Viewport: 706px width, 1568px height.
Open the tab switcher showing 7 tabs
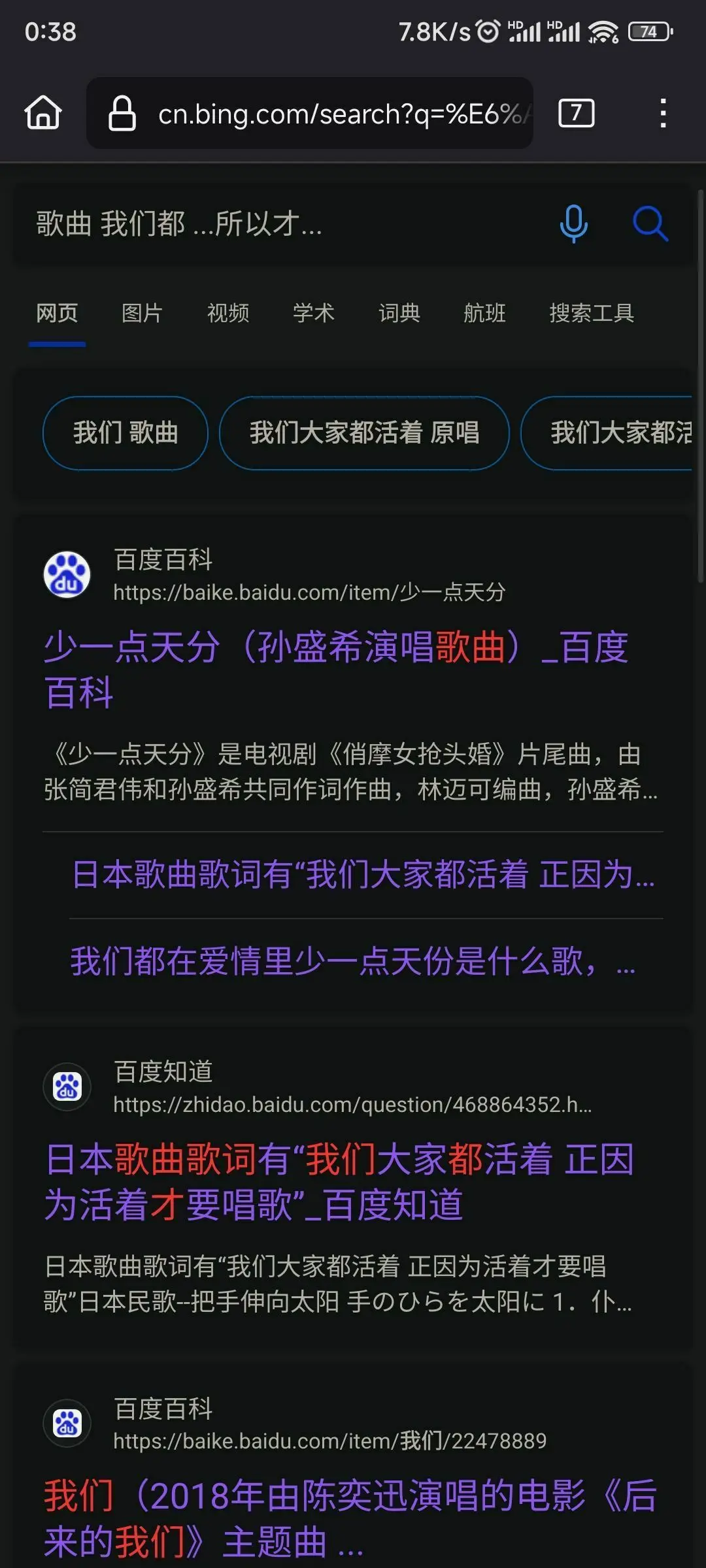(x=576, y=113)
